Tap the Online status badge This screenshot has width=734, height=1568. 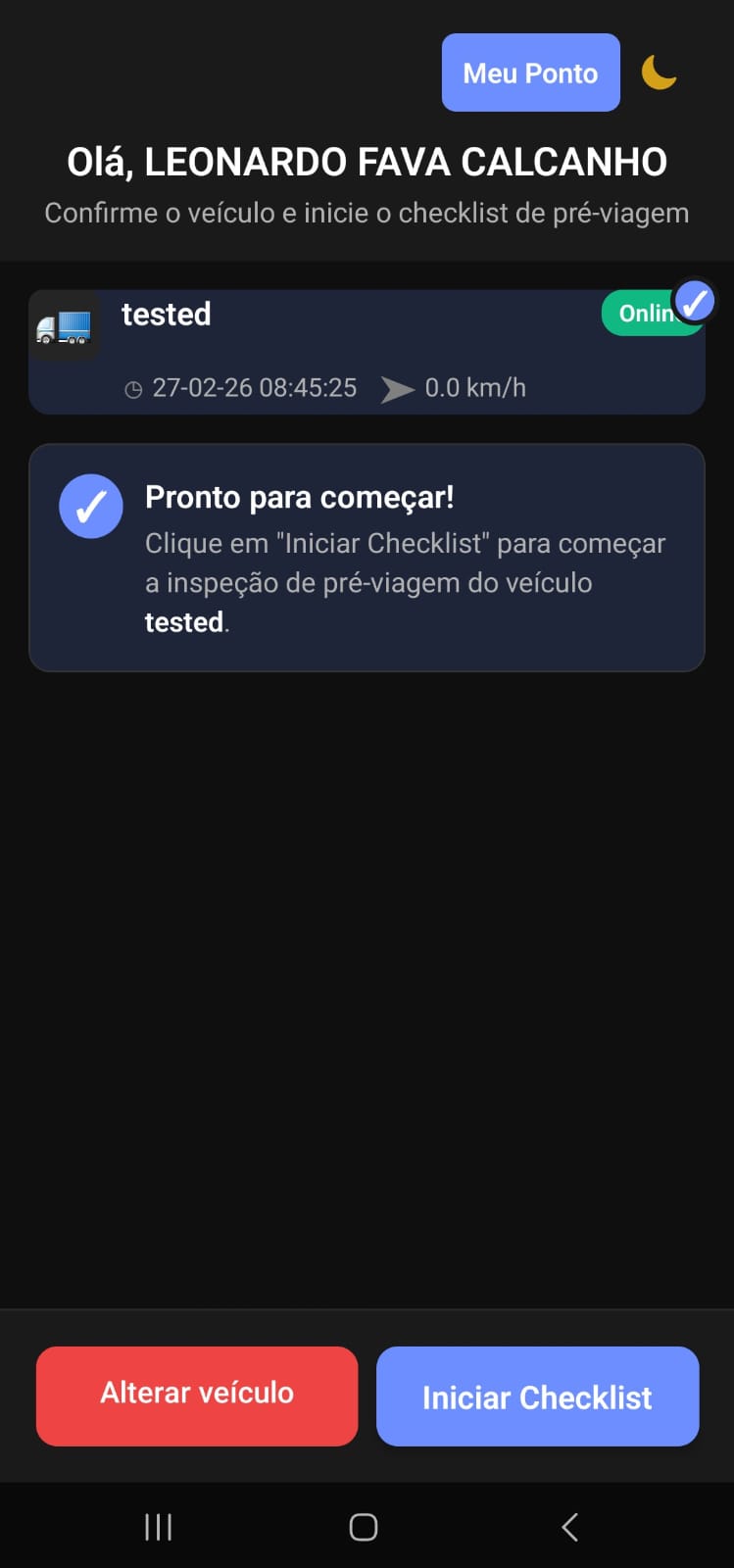[x=651, y=313]
